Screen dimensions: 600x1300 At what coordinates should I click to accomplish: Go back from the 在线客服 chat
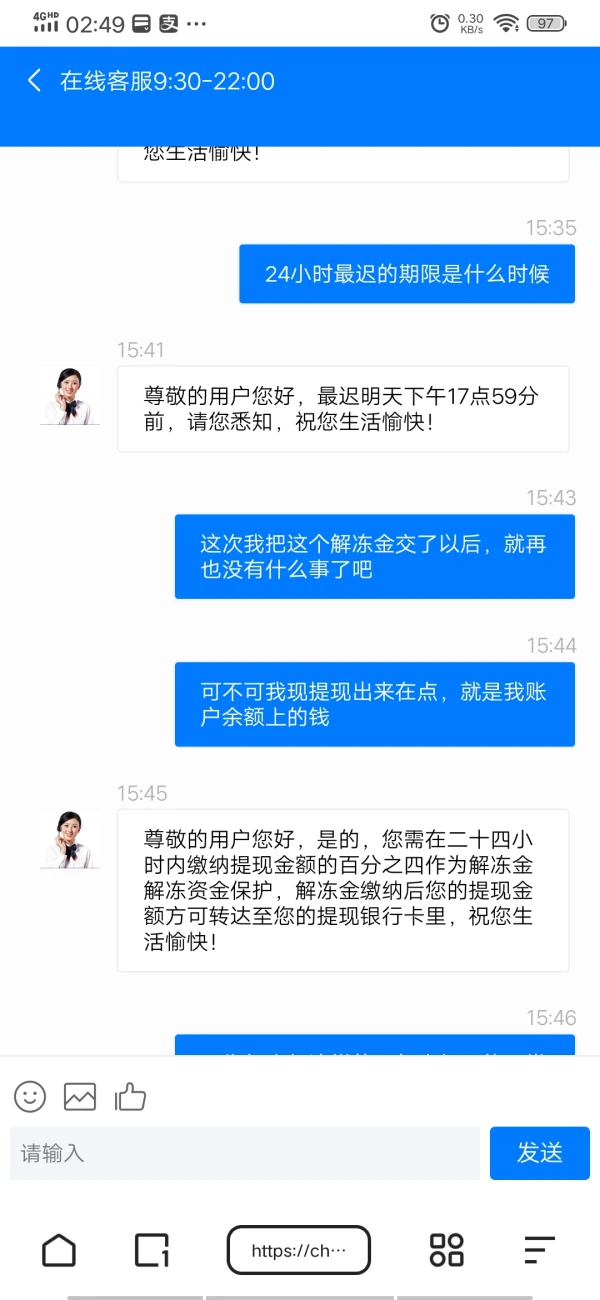click(35, 81)
